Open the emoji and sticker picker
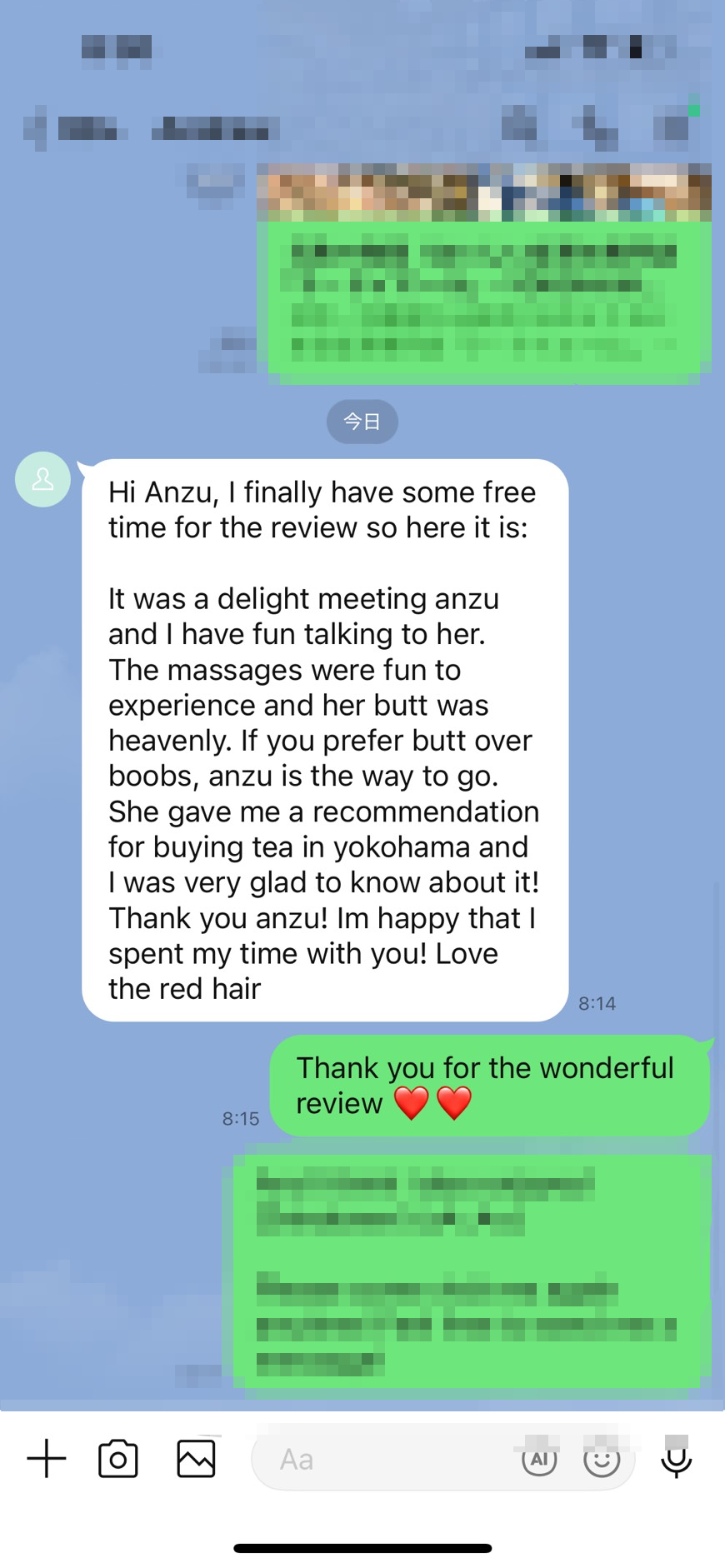725x1568 pixels. click(x=602, y=1459)
